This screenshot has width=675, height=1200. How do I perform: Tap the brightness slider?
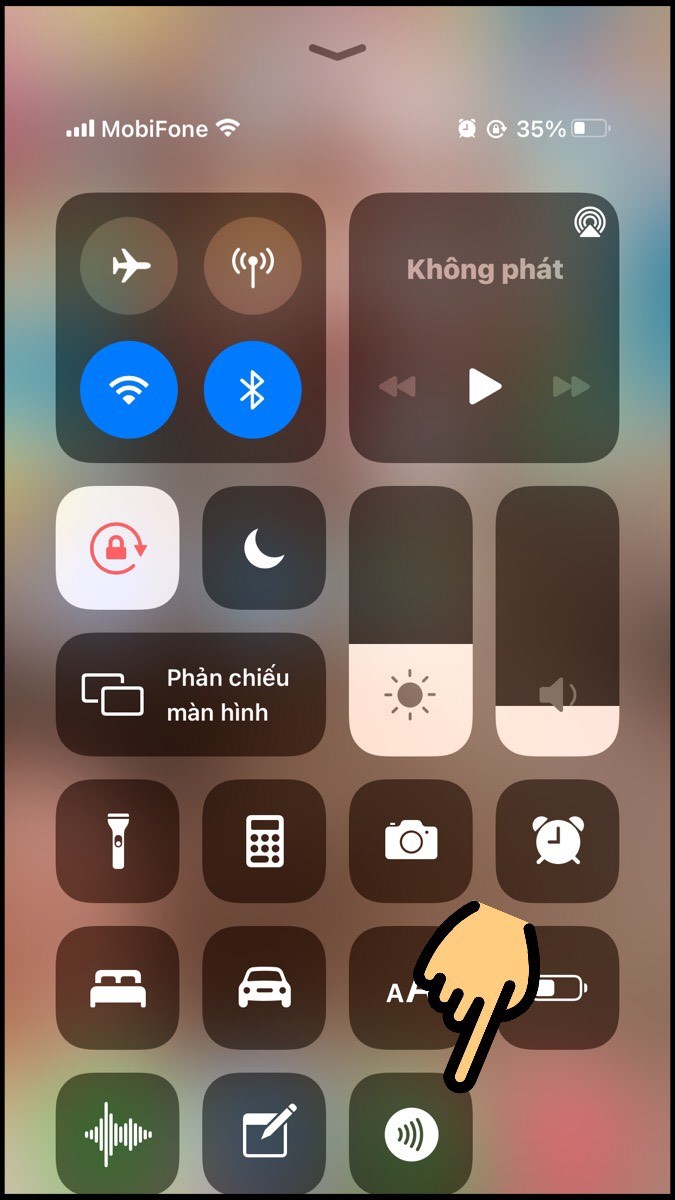(410, 621)
